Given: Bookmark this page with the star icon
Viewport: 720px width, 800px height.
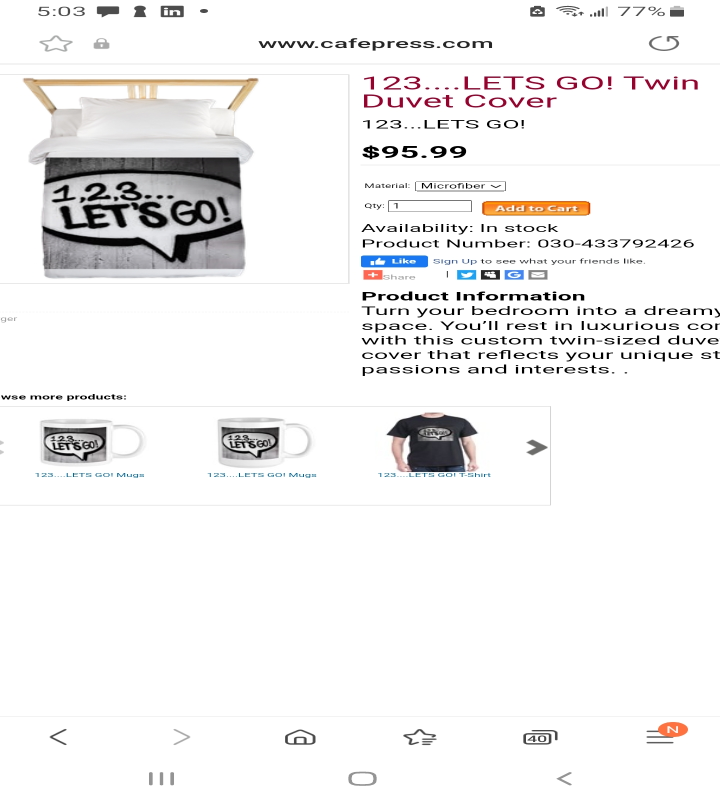Looking at the screenshot, I should 56,43.
